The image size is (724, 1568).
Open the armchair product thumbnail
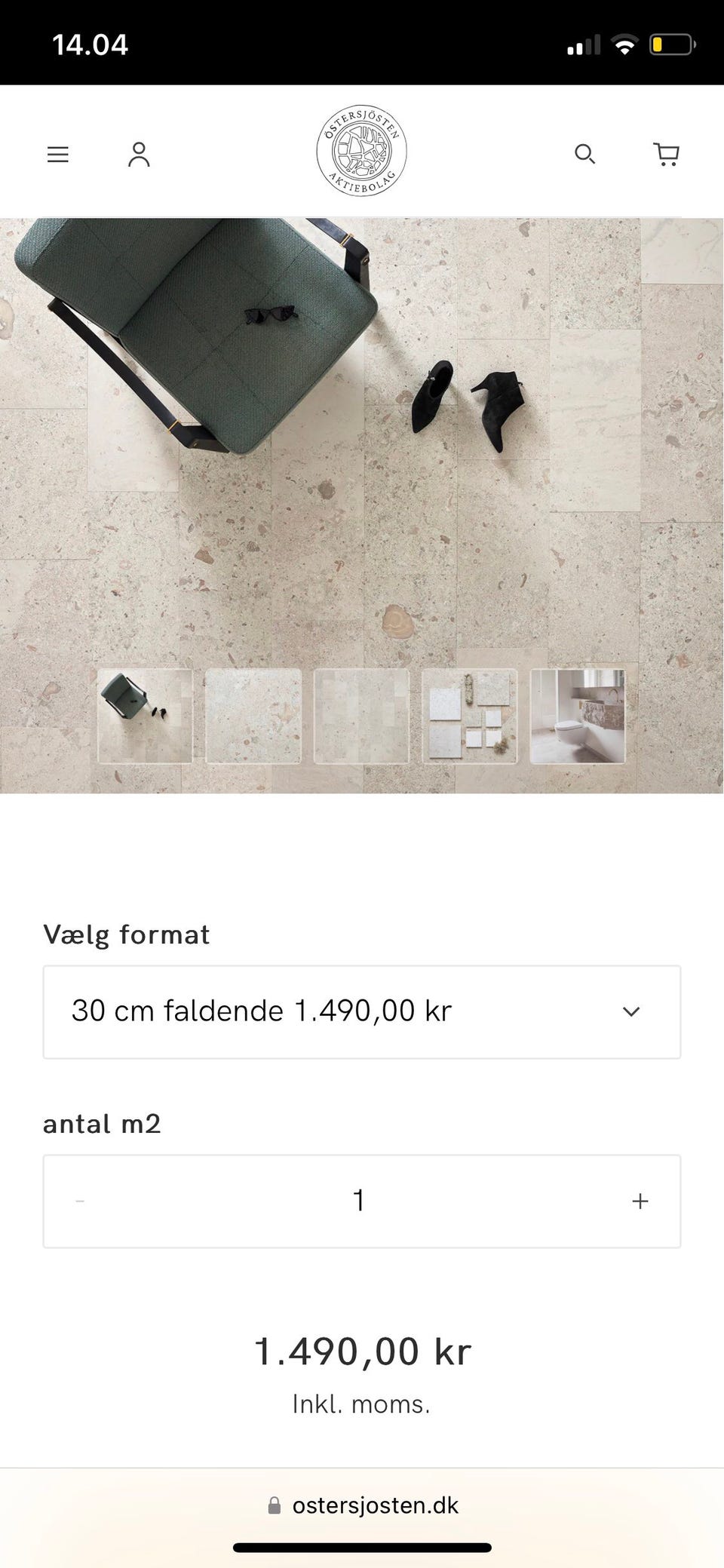(145, 714)
